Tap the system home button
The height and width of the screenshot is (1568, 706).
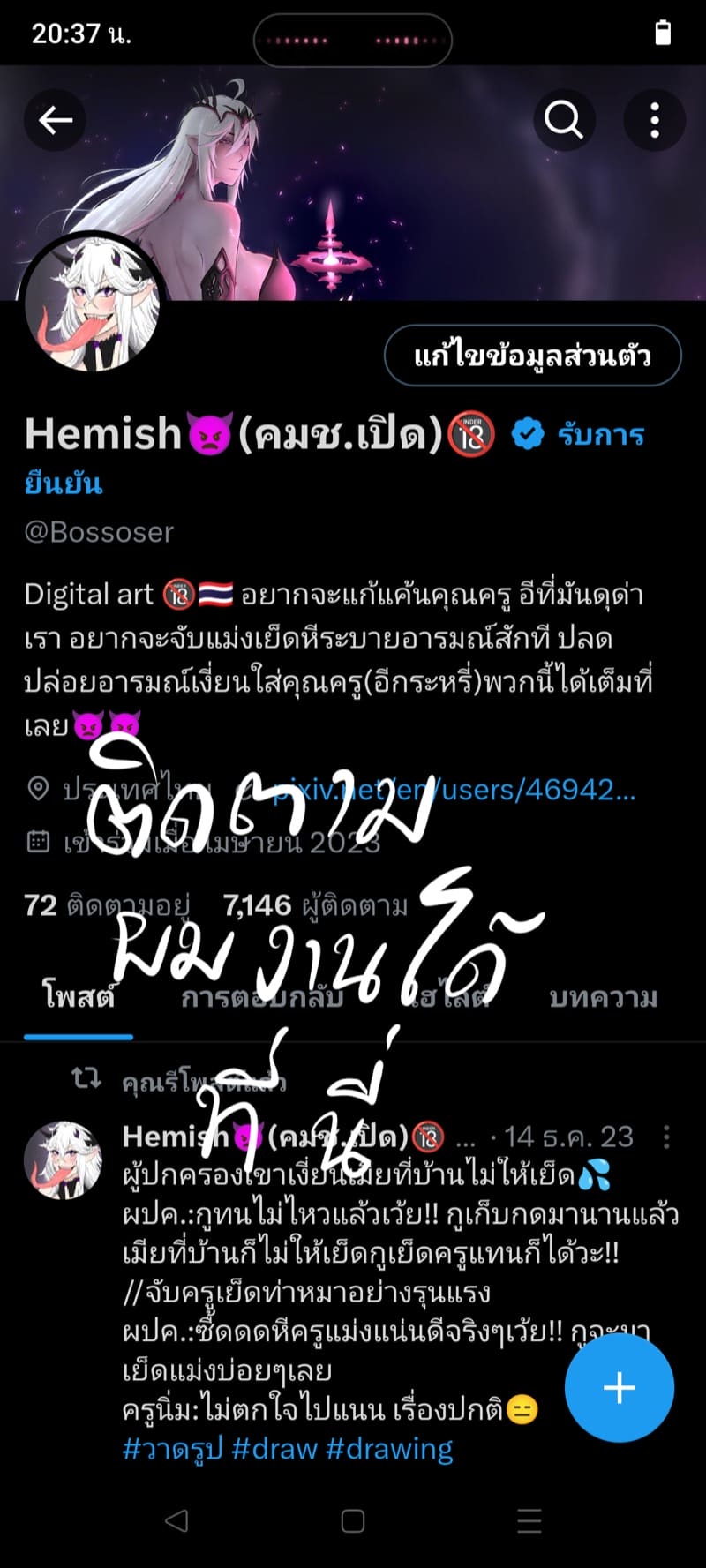tap(353, 1520)
